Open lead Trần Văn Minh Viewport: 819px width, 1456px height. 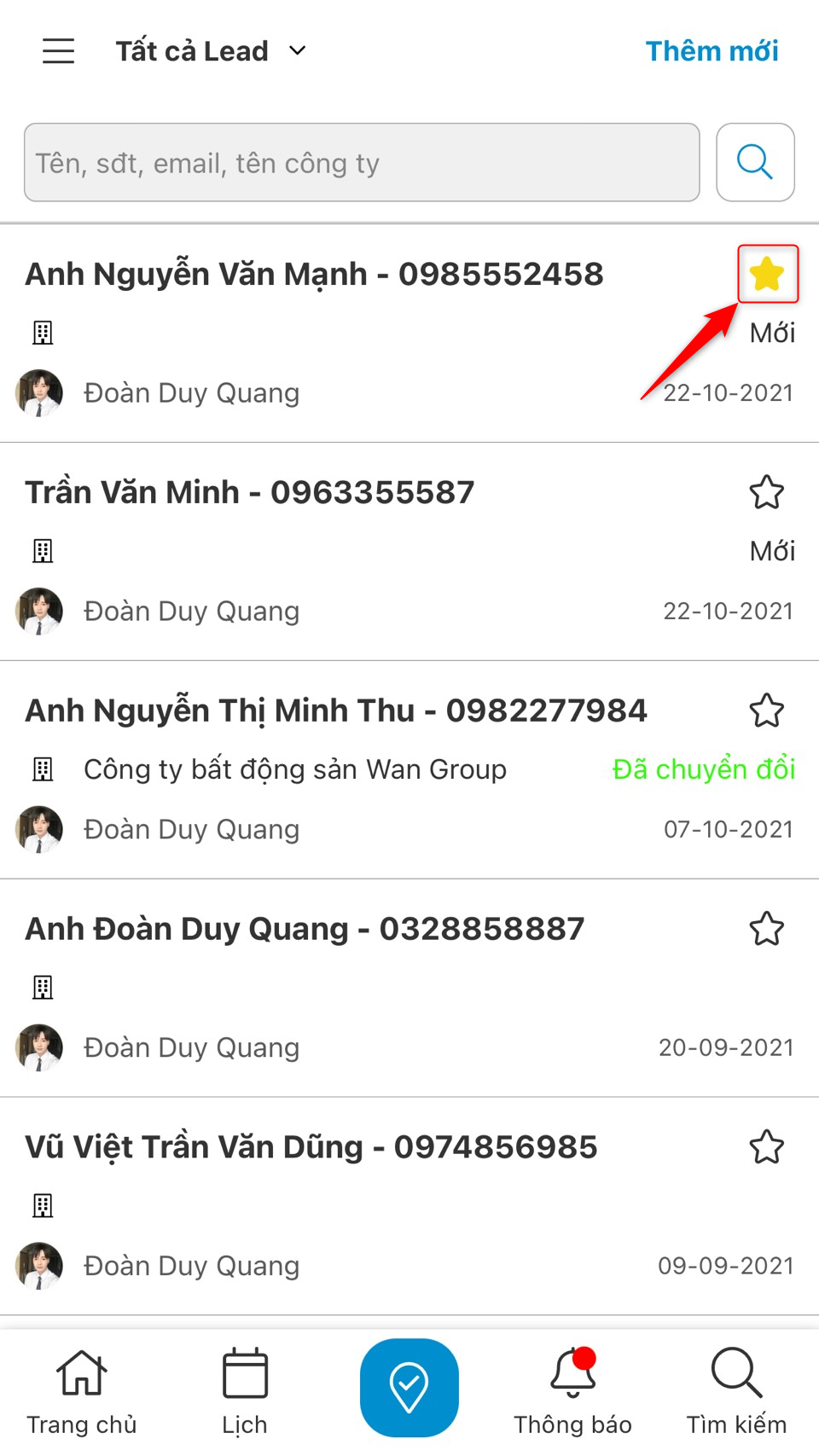[249, 493]
